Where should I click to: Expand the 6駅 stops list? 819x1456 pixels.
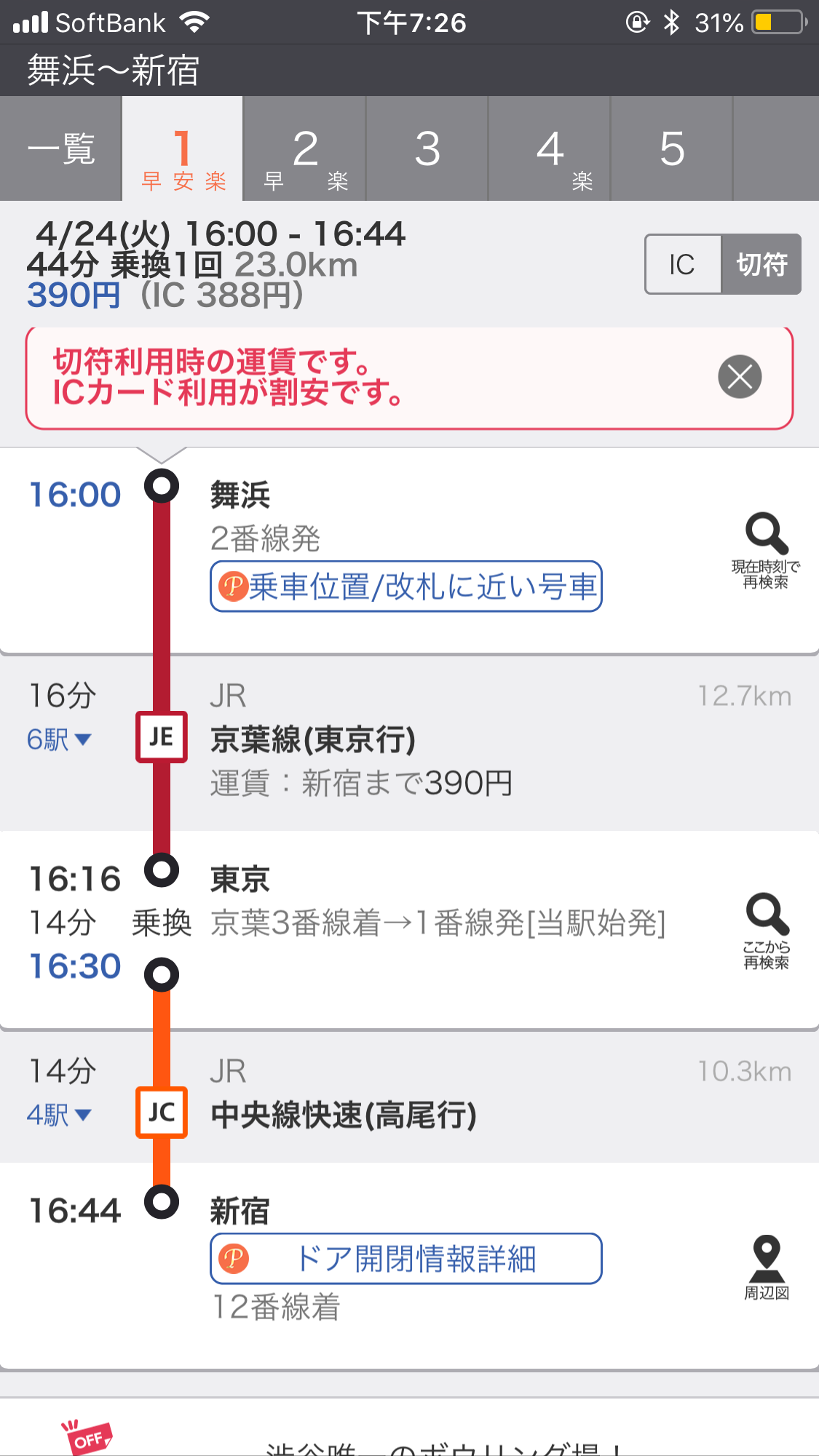[x=59, y=740]
